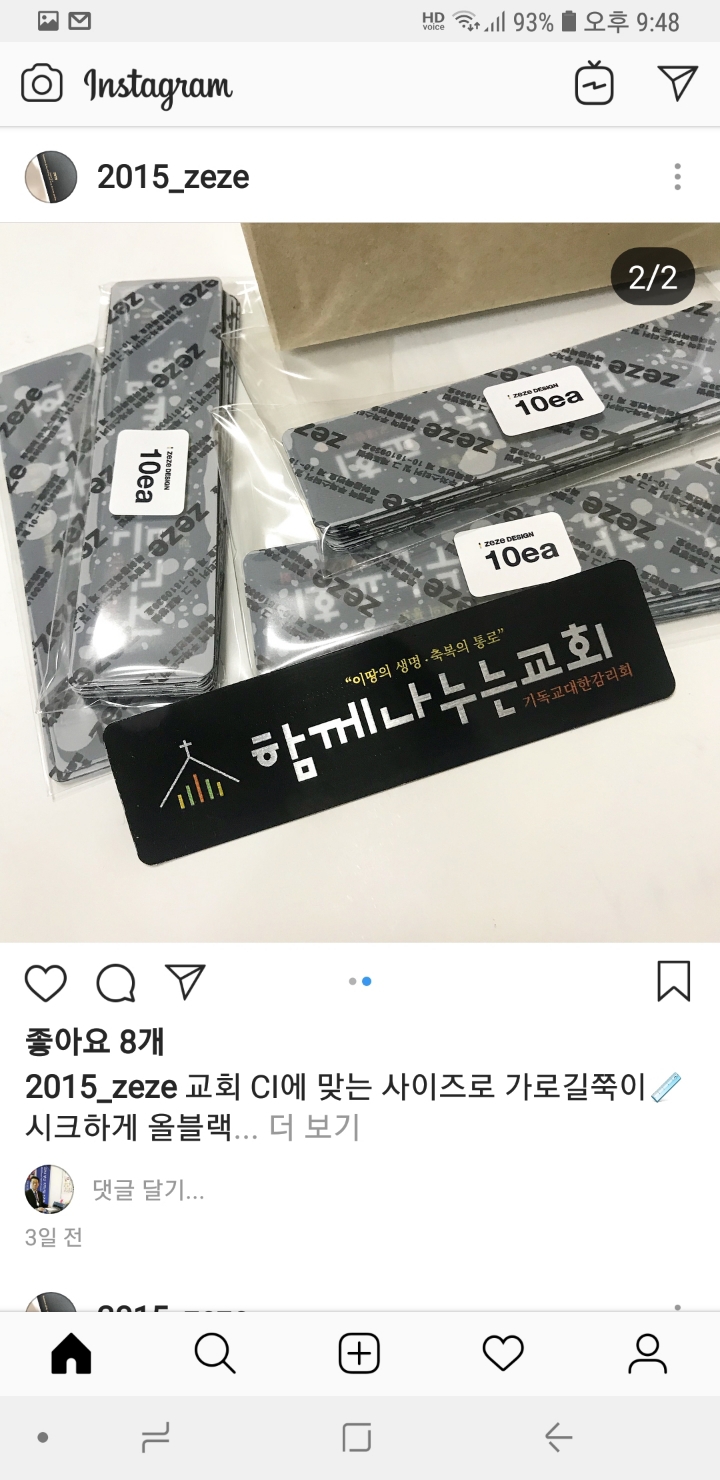This screenshot has width=720, height=1480.
Task: Open IGTV from the top bar
Action: tap(594, 84)
